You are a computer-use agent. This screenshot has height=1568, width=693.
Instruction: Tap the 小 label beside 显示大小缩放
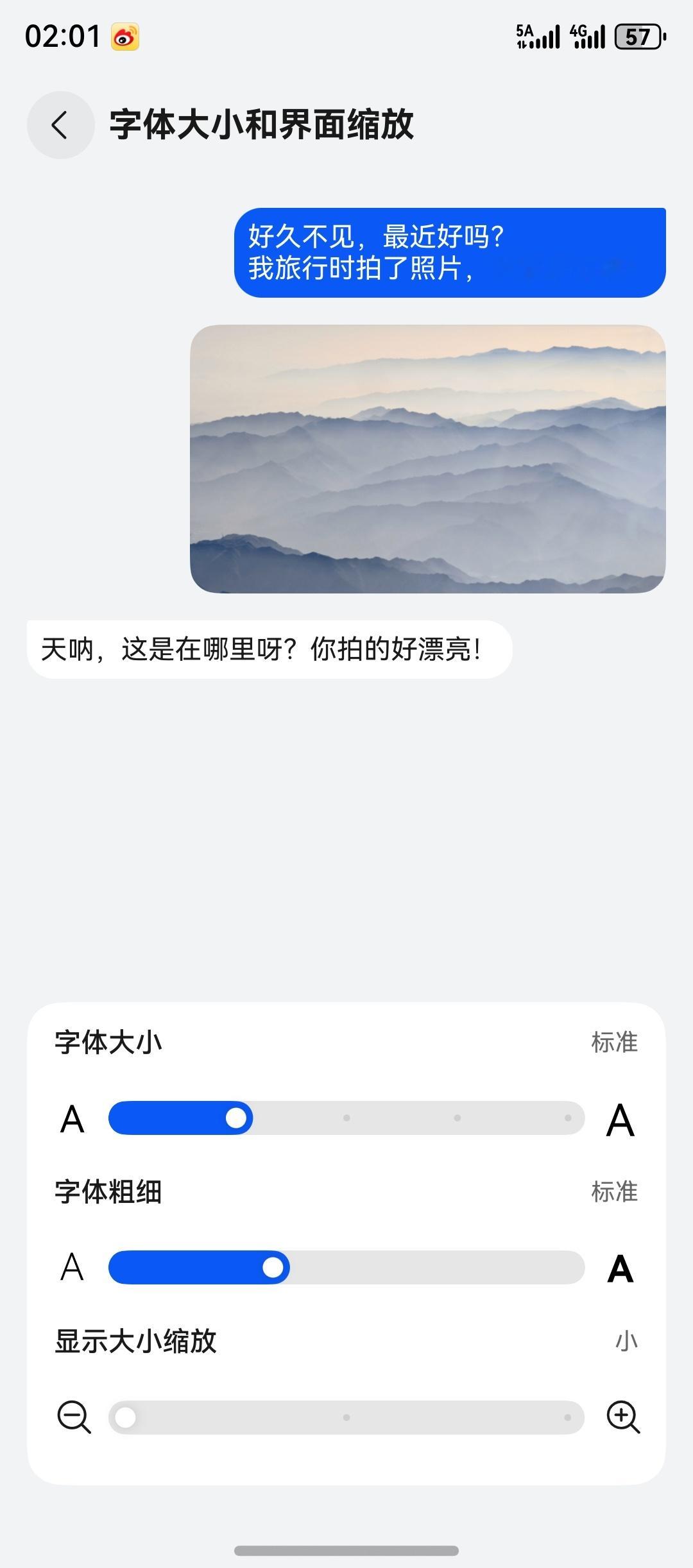click(x=628, y=1340)
